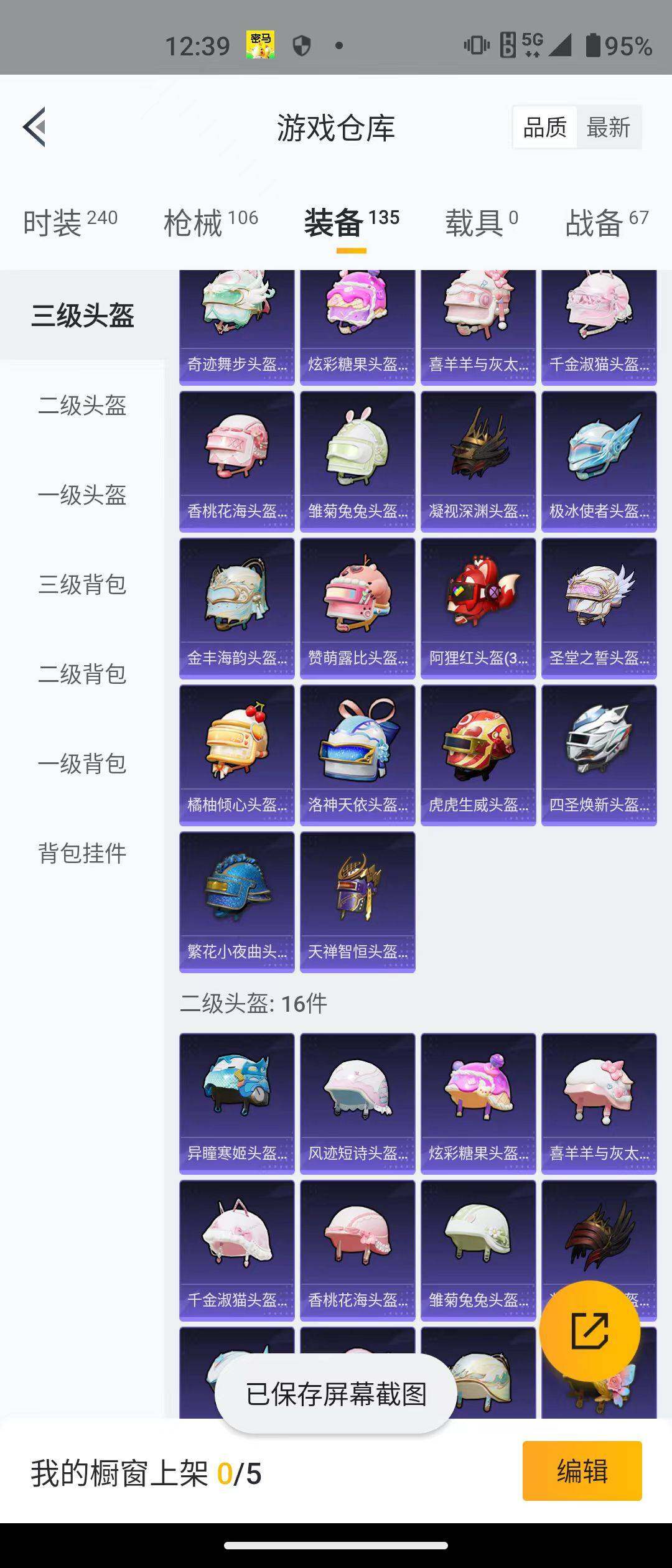Sort items by 品质
Viewport: 672px width, 1568px height.
pyautogui.click(x=544, y=128)
